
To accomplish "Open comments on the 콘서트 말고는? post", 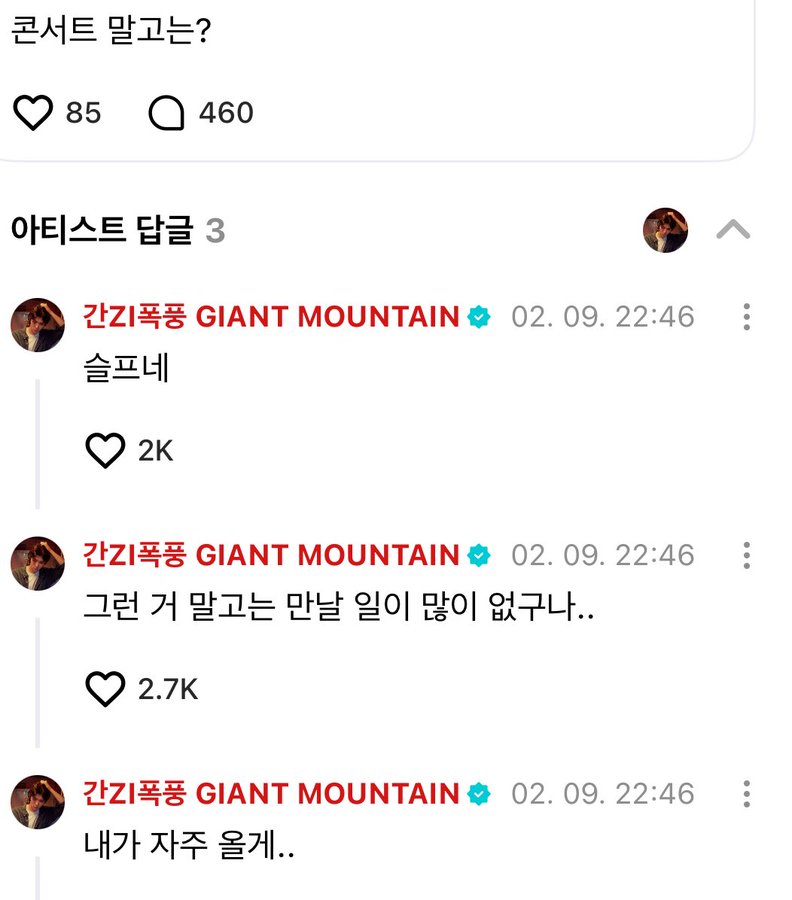I will coord(167,113).
